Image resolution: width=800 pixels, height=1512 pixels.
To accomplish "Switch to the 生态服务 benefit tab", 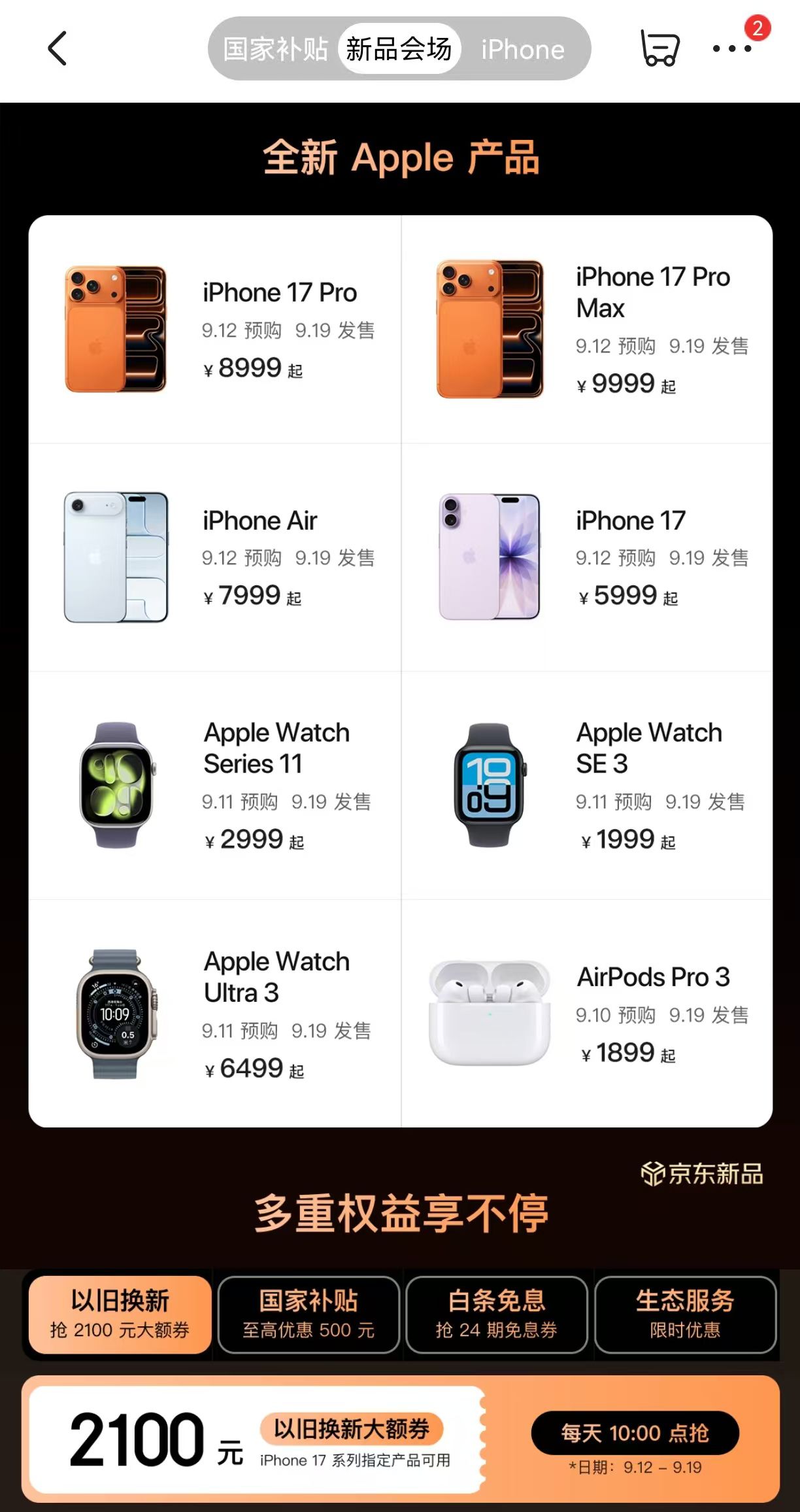I will click(685, 1314).
